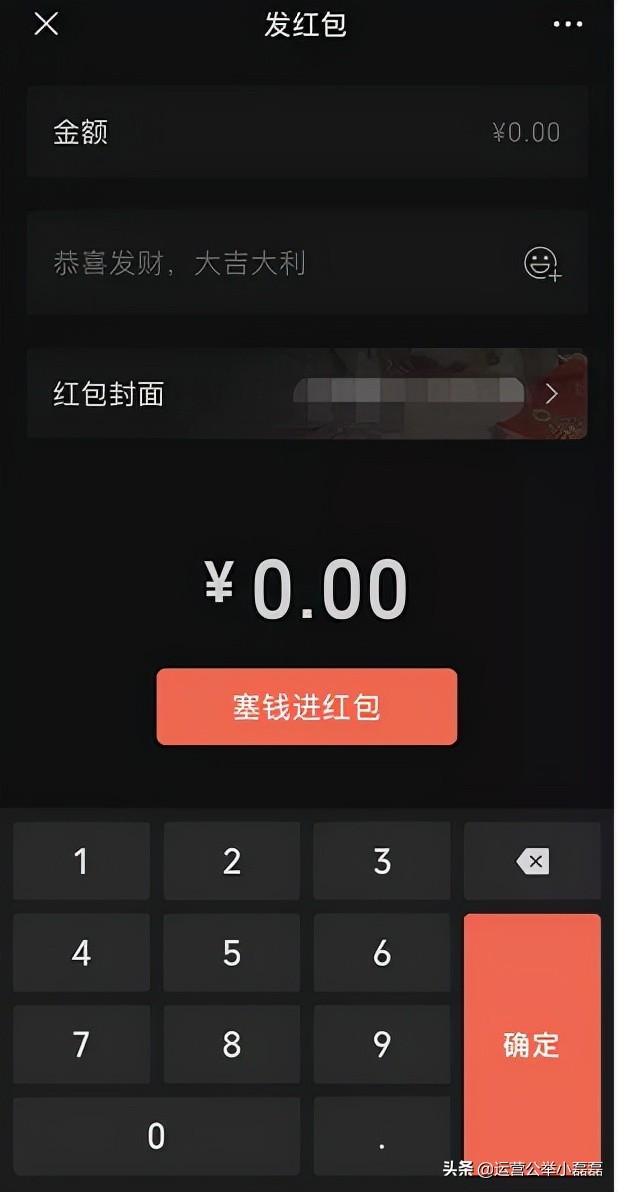The image size is (618, 1192).
Task: Type the decimal point key
Action: point(382,1136)
